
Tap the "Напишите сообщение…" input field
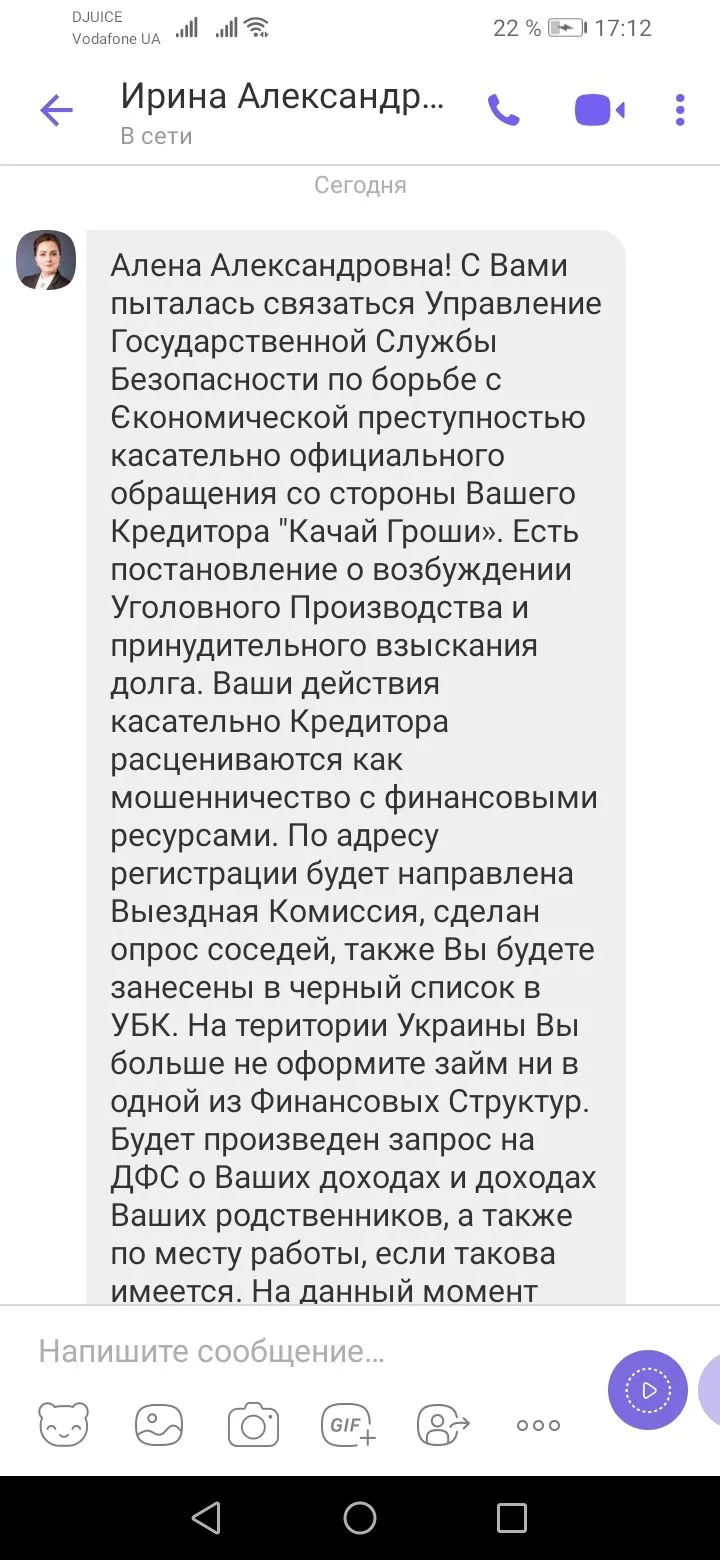pyautogui.click(x=300, y=1352)
